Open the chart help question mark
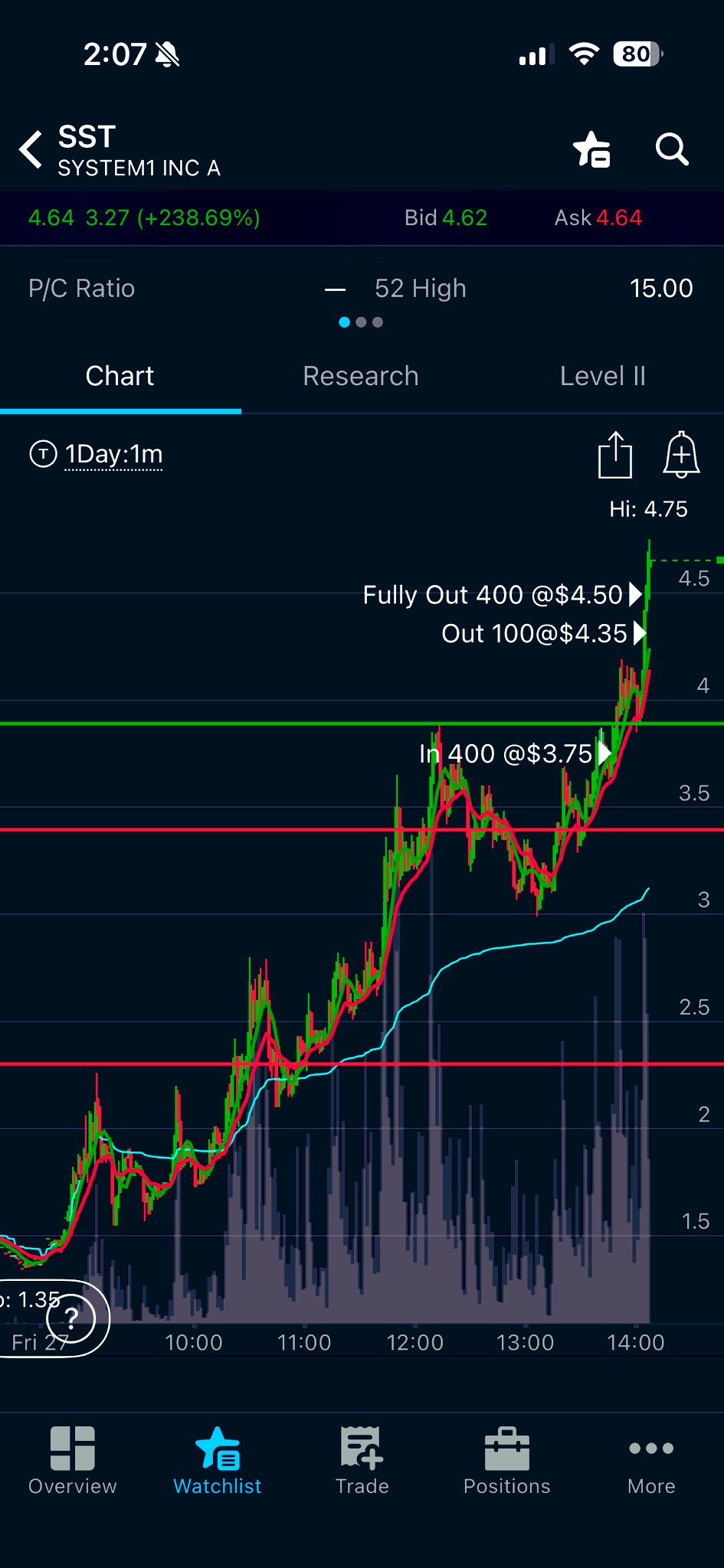 (71, 1318)
